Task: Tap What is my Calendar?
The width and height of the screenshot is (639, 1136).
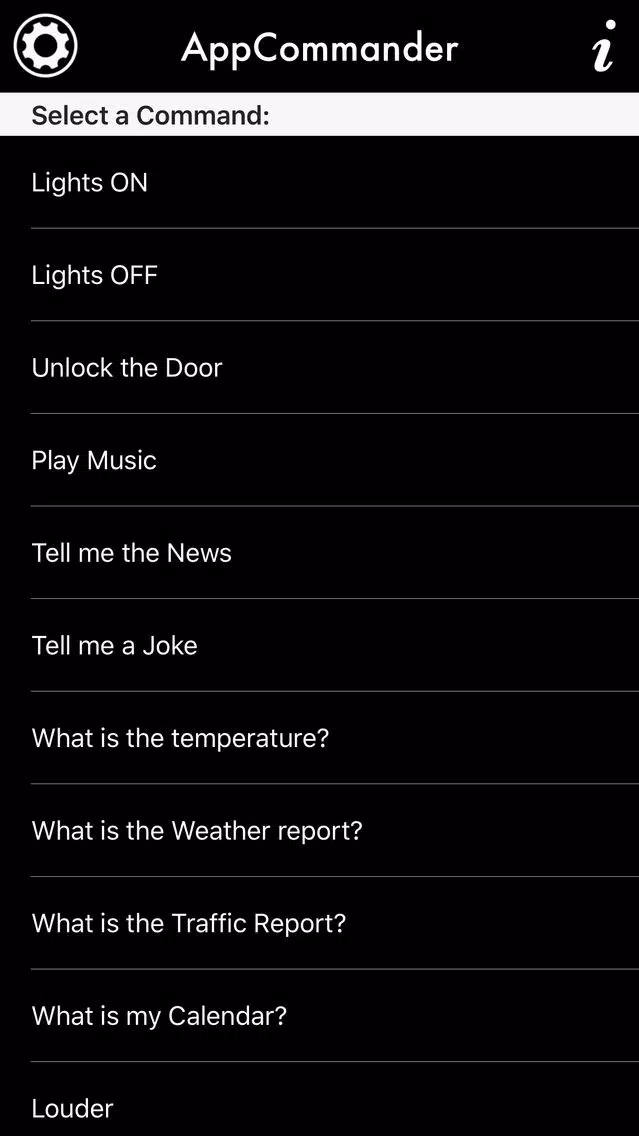Action: click(320, 1016)
